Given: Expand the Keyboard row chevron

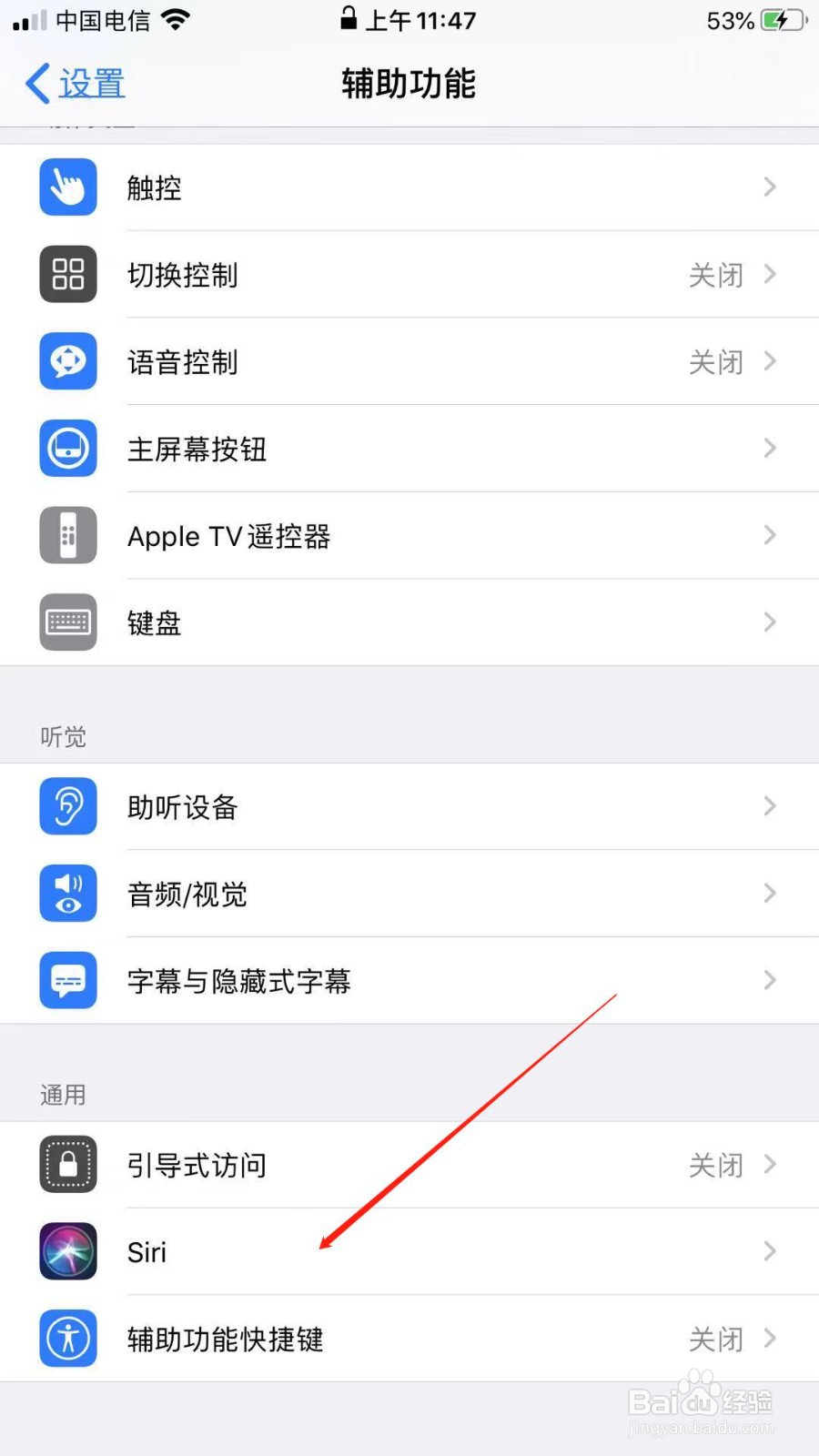Looking at the screenshot, I should tap(770, 622).
